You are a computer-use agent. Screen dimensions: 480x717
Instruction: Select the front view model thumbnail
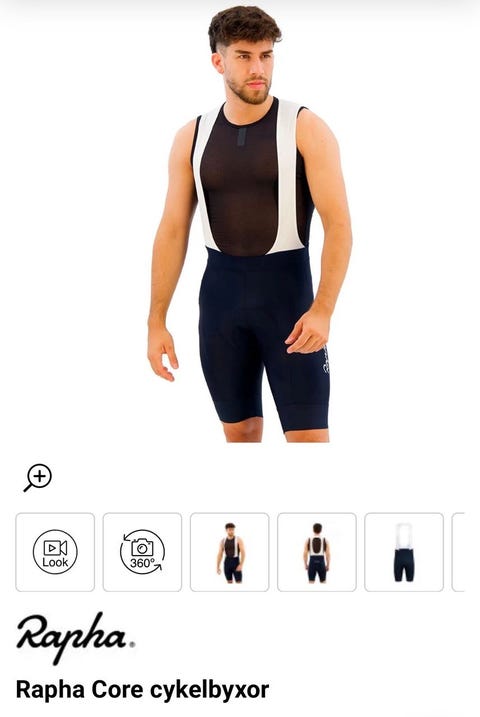(229, 552)
